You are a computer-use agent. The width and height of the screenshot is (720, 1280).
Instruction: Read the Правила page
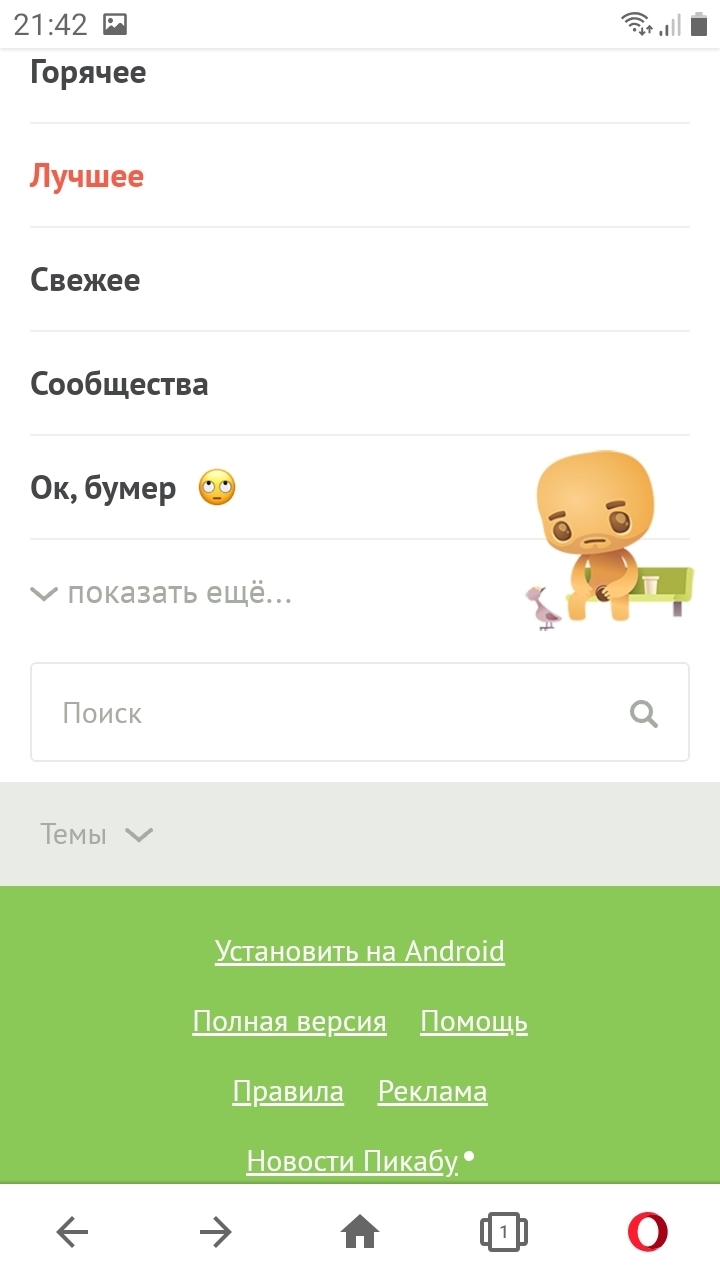point(288,1092)
